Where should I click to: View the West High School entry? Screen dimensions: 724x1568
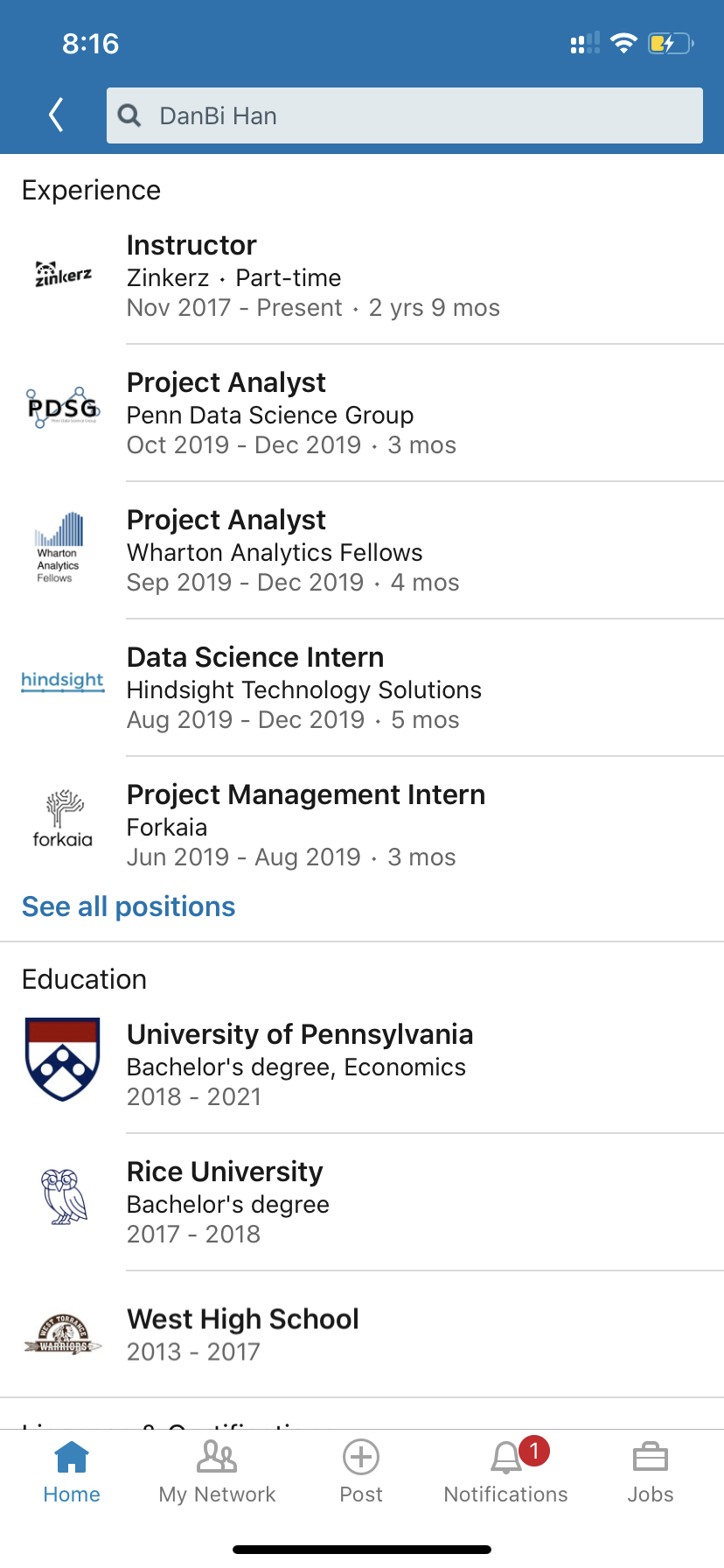coord(242,1333)
